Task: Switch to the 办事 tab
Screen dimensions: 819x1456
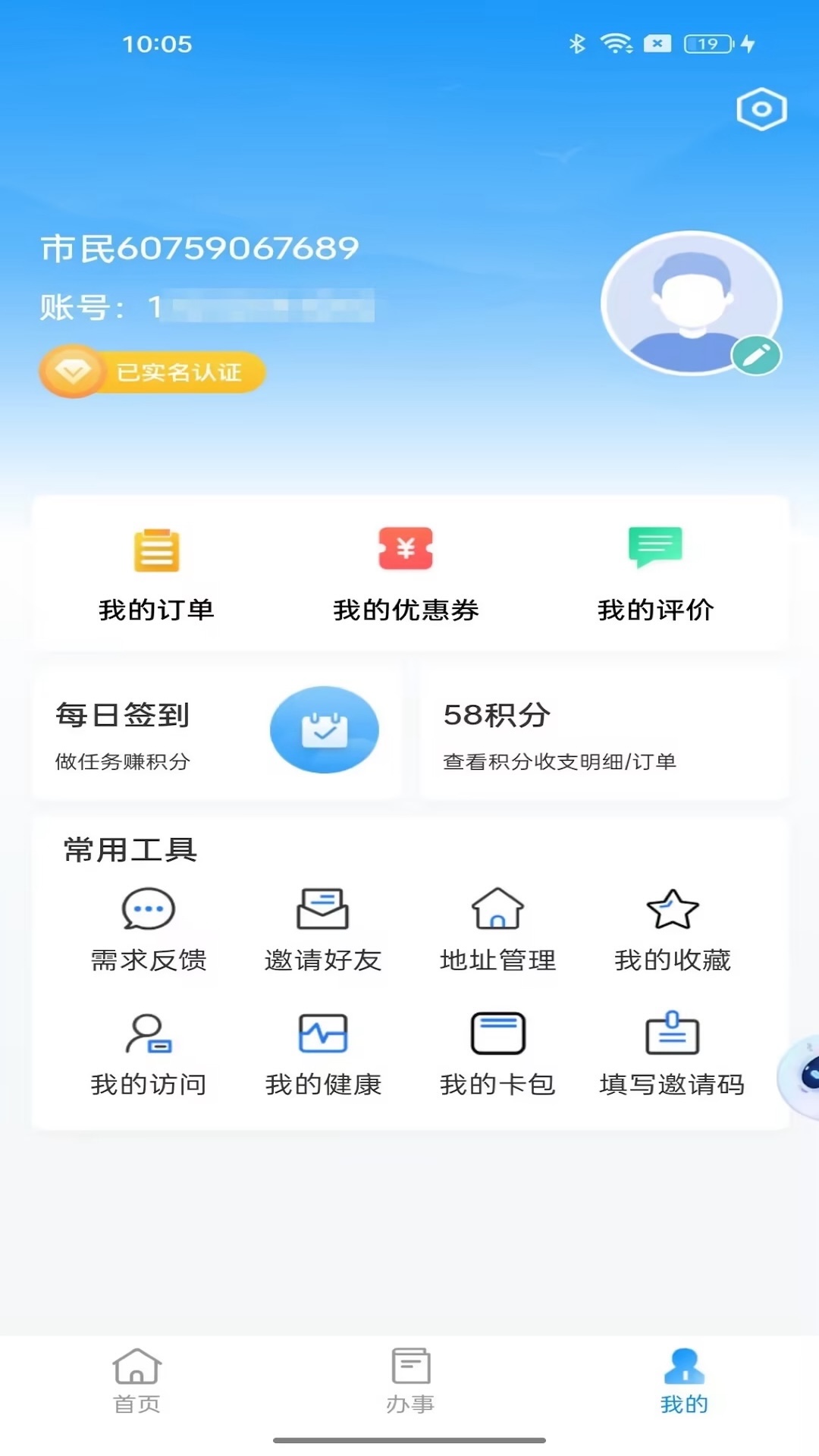Action: 409,1380
